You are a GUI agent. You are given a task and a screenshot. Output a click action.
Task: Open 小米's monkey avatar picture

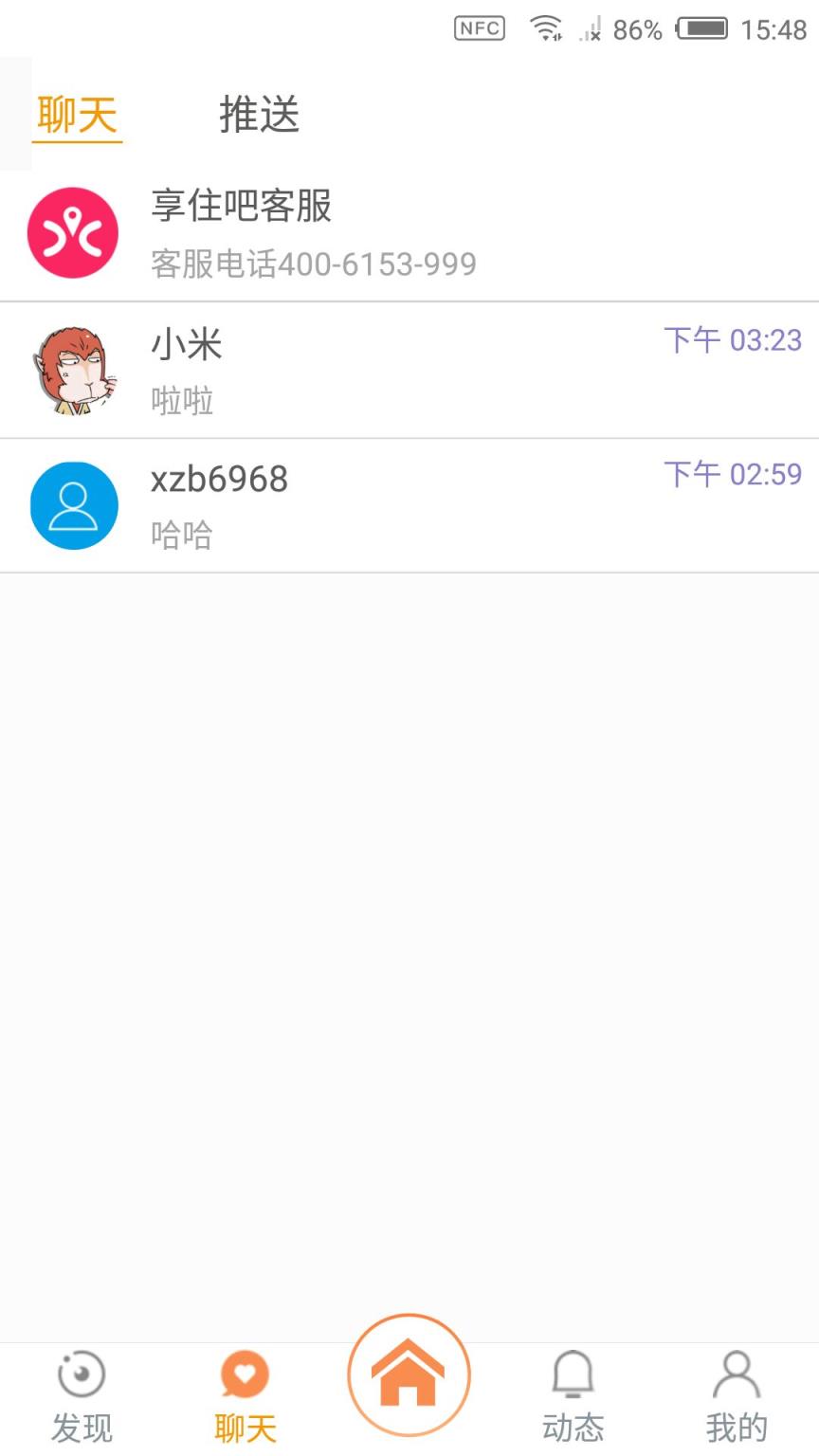74,369
